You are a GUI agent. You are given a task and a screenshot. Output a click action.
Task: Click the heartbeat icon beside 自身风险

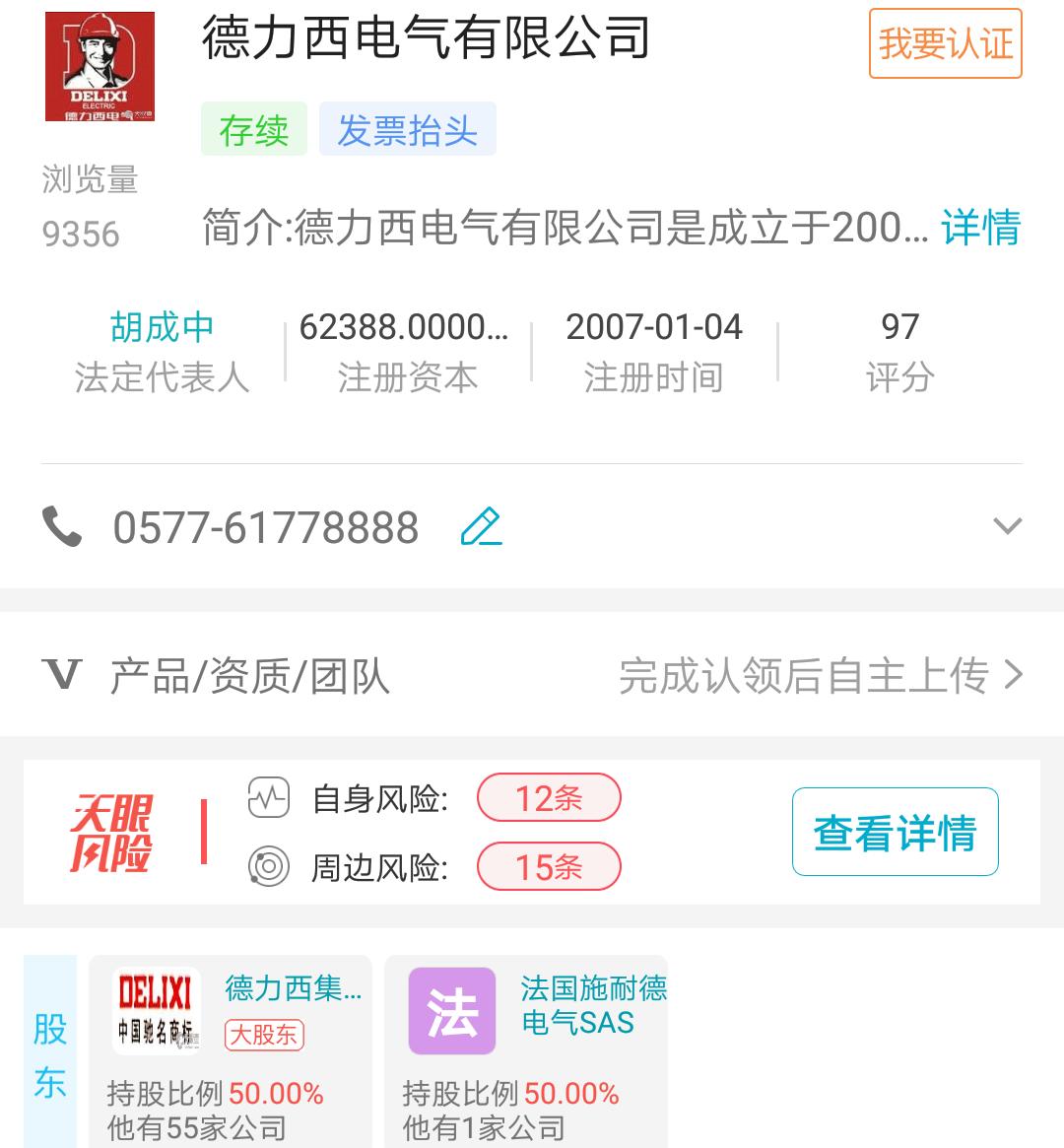coord(268,797)
